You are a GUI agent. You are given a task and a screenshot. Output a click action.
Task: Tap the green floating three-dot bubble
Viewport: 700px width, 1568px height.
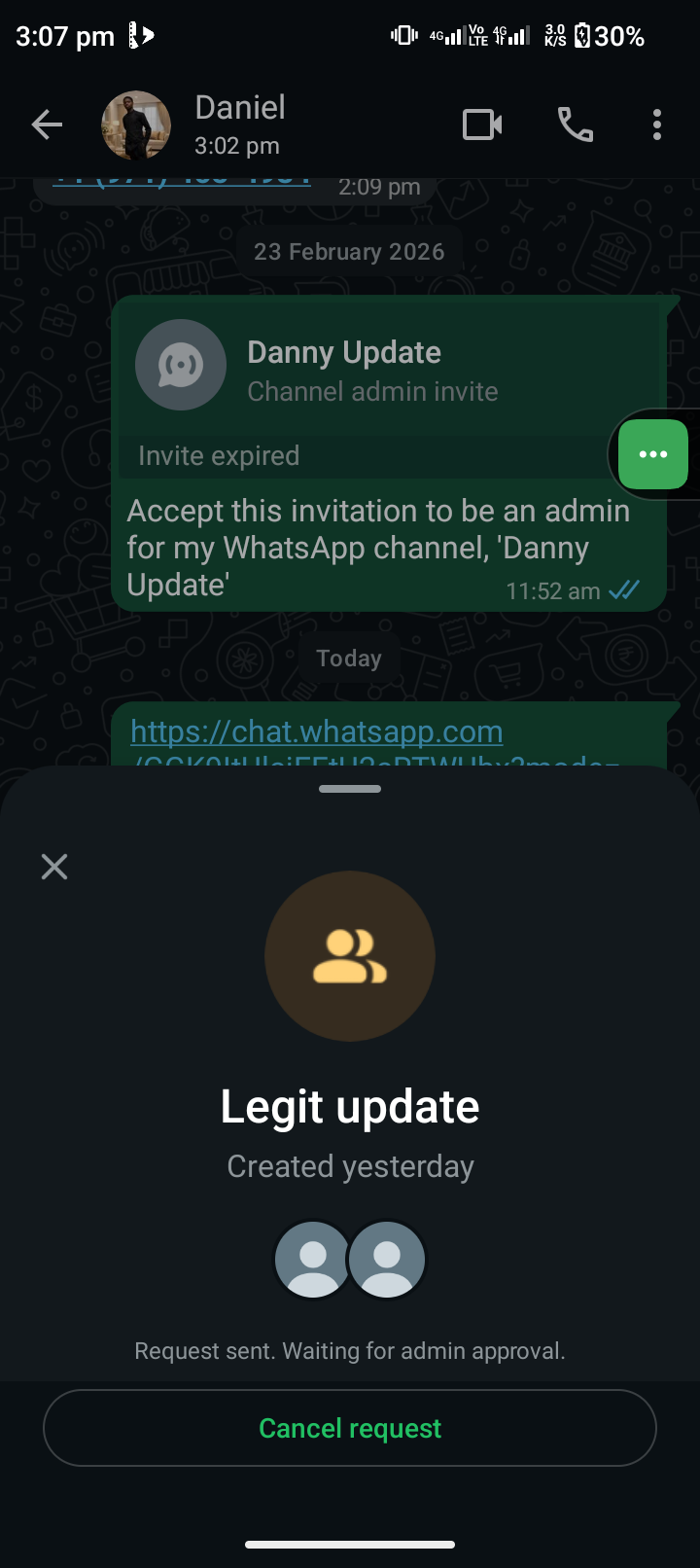pyautogui.click(x=653, y=454)
